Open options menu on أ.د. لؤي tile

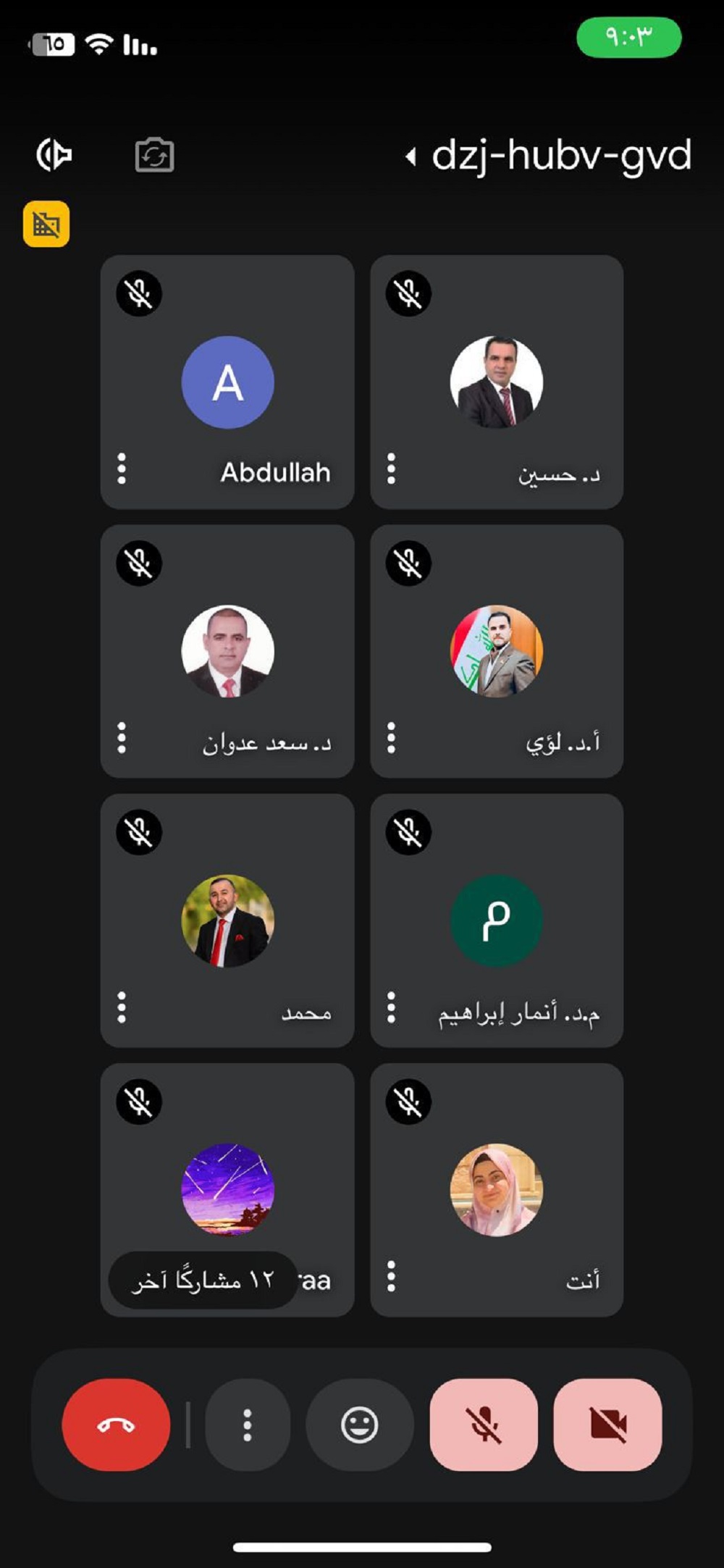coord(391,738)
